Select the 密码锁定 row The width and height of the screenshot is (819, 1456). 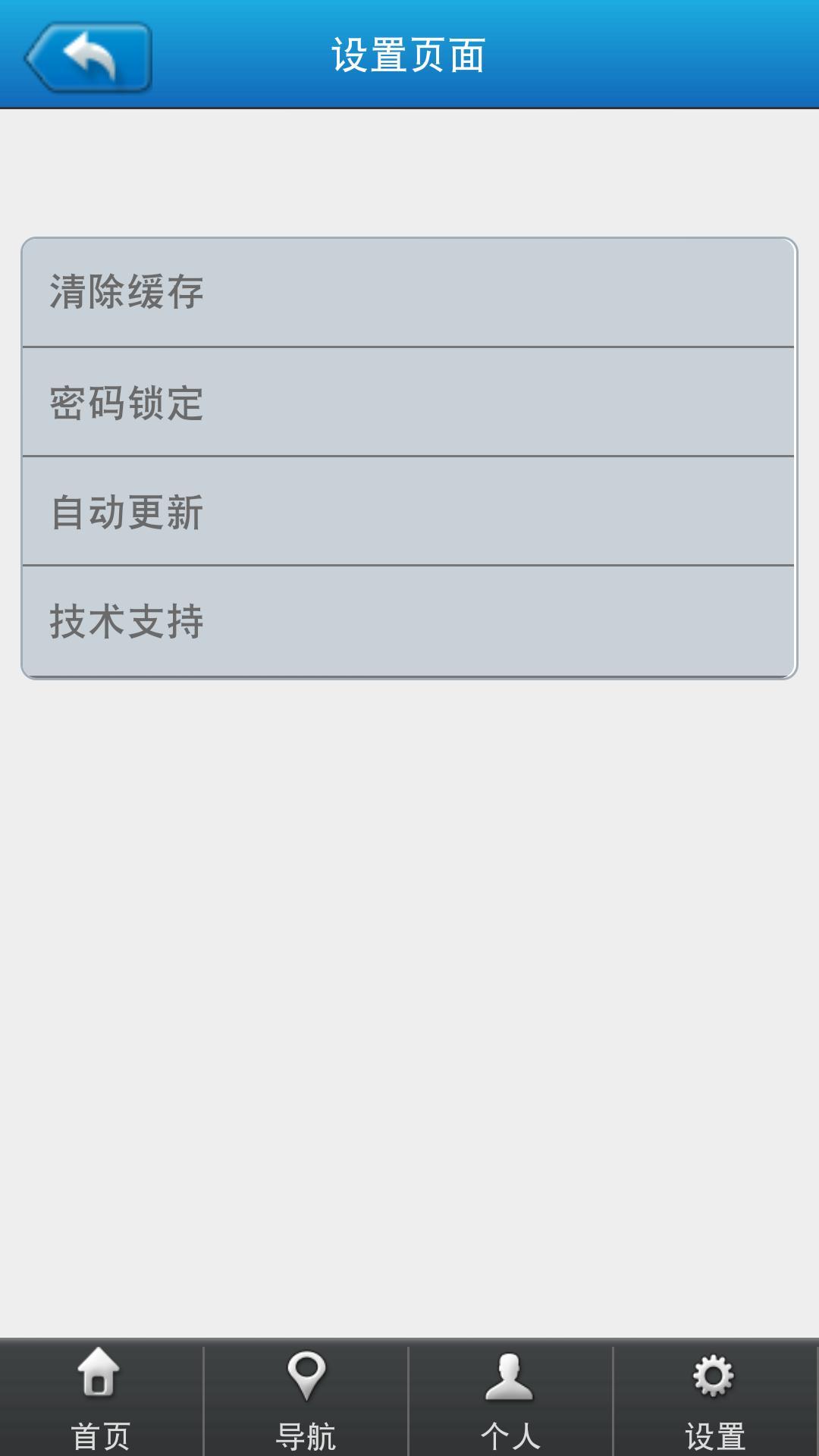pos(408,402)
